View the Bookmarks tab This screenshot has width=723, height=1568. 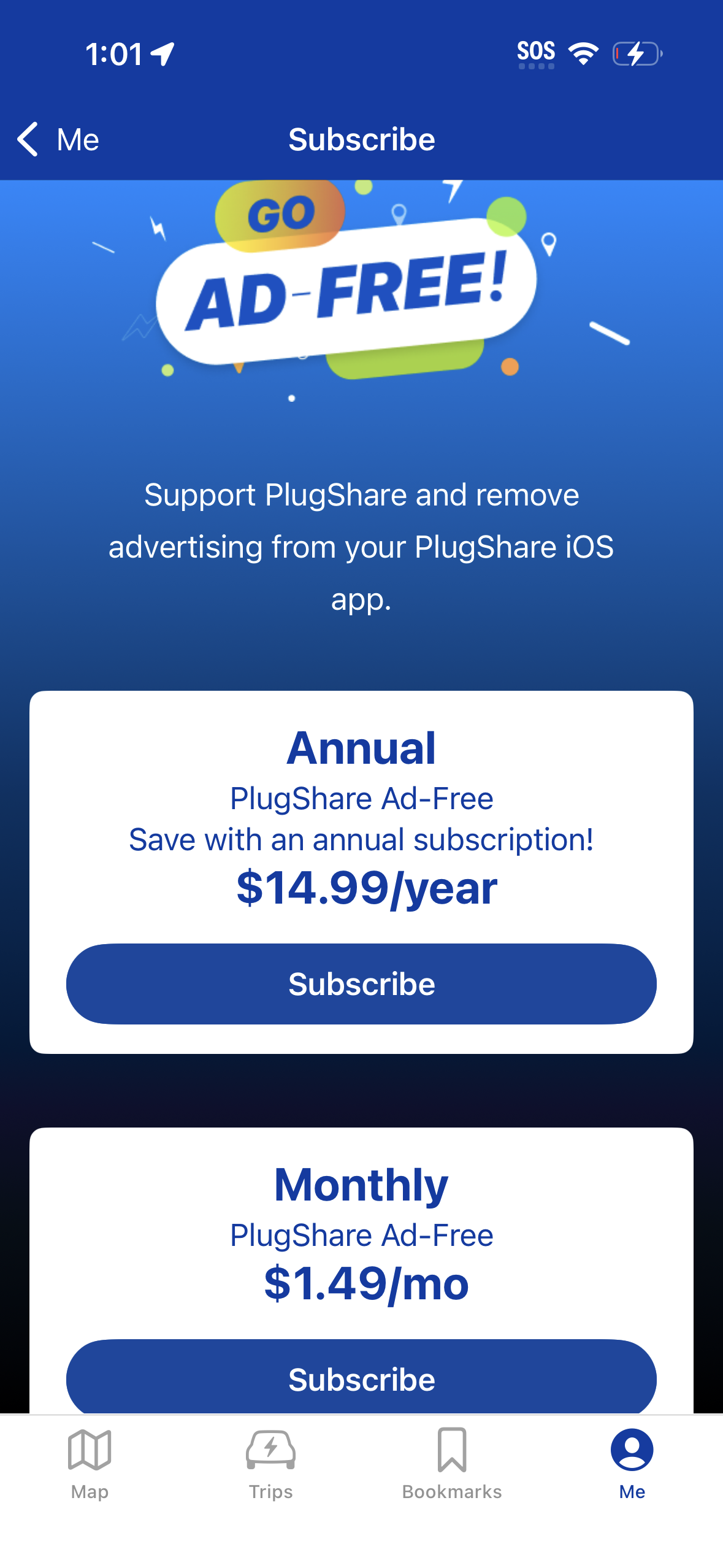click(x=451, y=1462)
